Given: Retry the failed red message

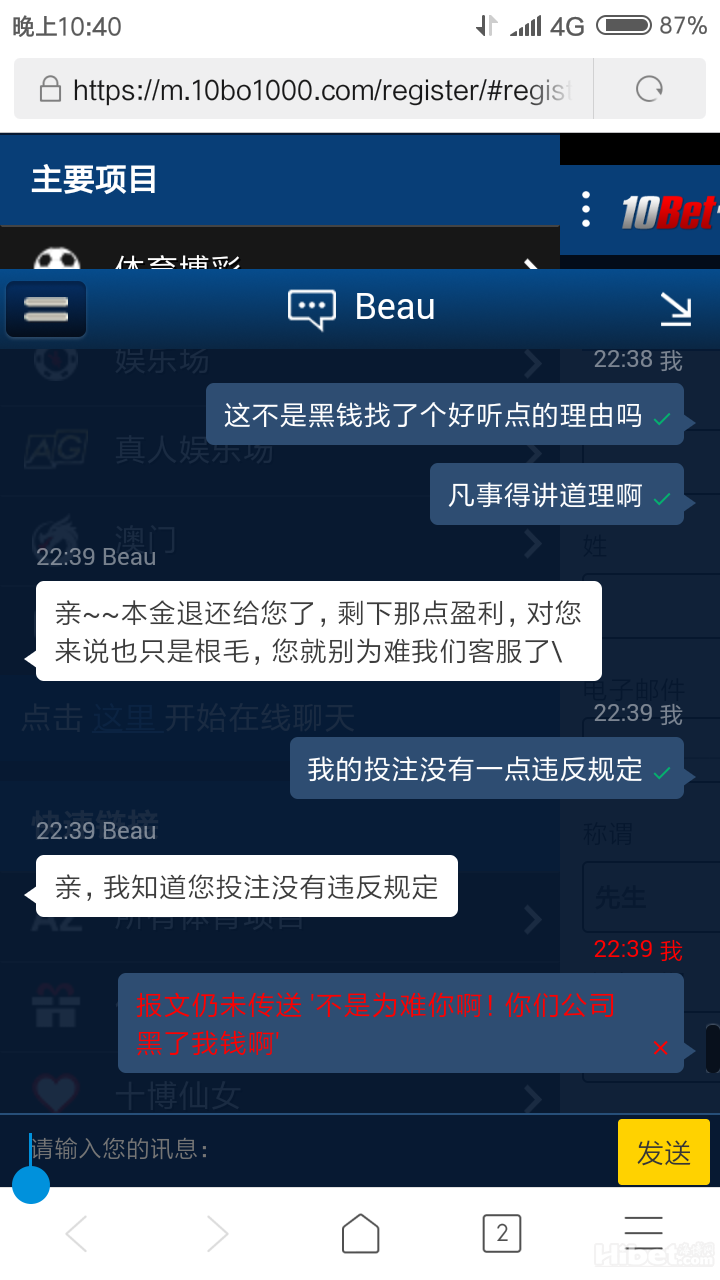Looking at the screenshot, I should coord(660,1048).
